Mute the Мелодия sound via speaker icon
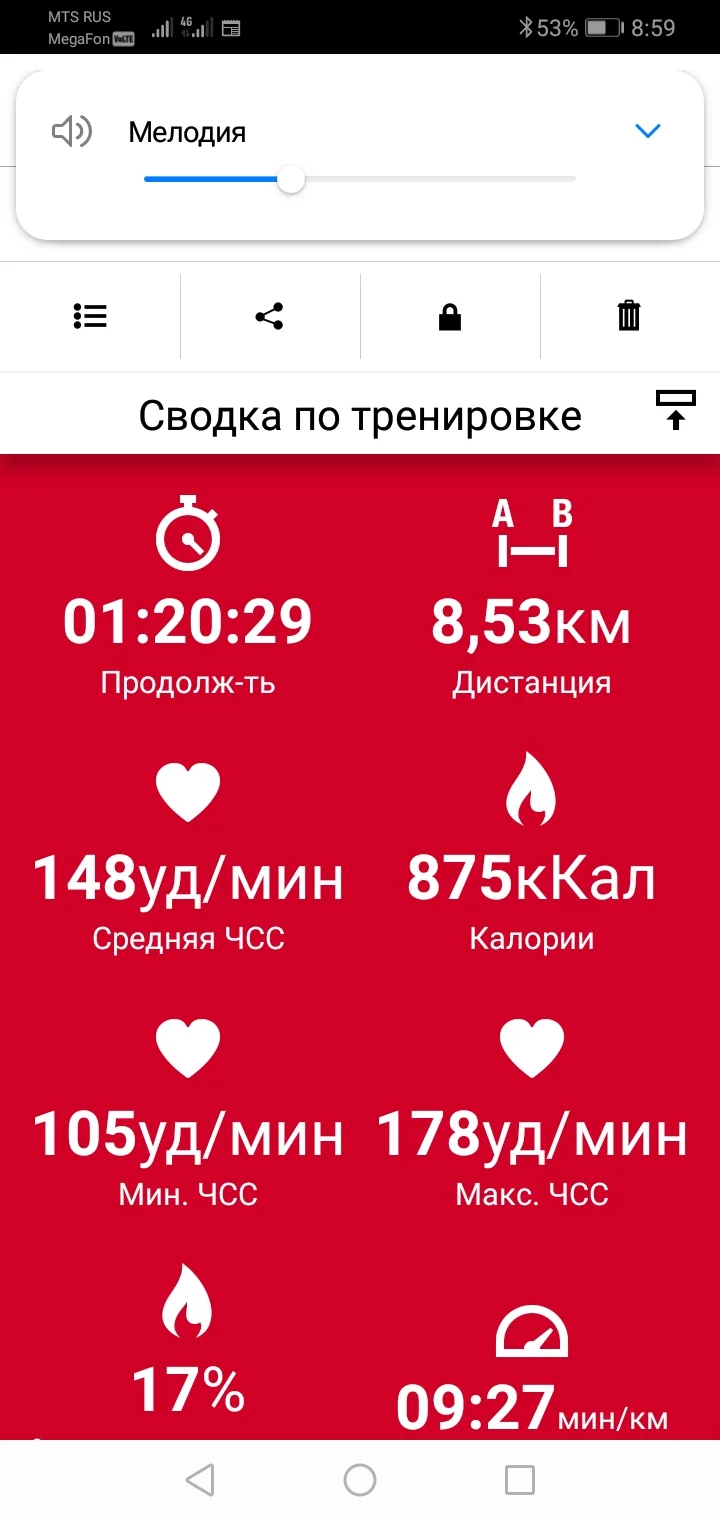720x1520 pixels. (x=72, y=132)
